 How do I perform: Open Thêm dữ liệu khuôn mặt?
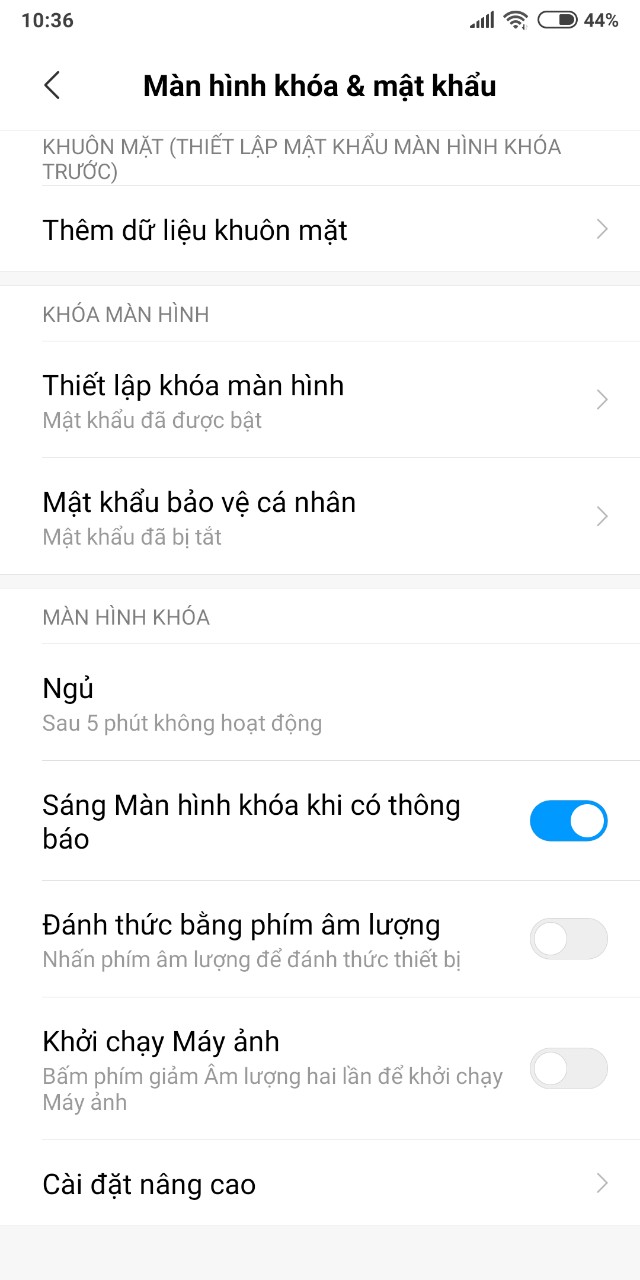pyautogui.click(x=320, y=230)
